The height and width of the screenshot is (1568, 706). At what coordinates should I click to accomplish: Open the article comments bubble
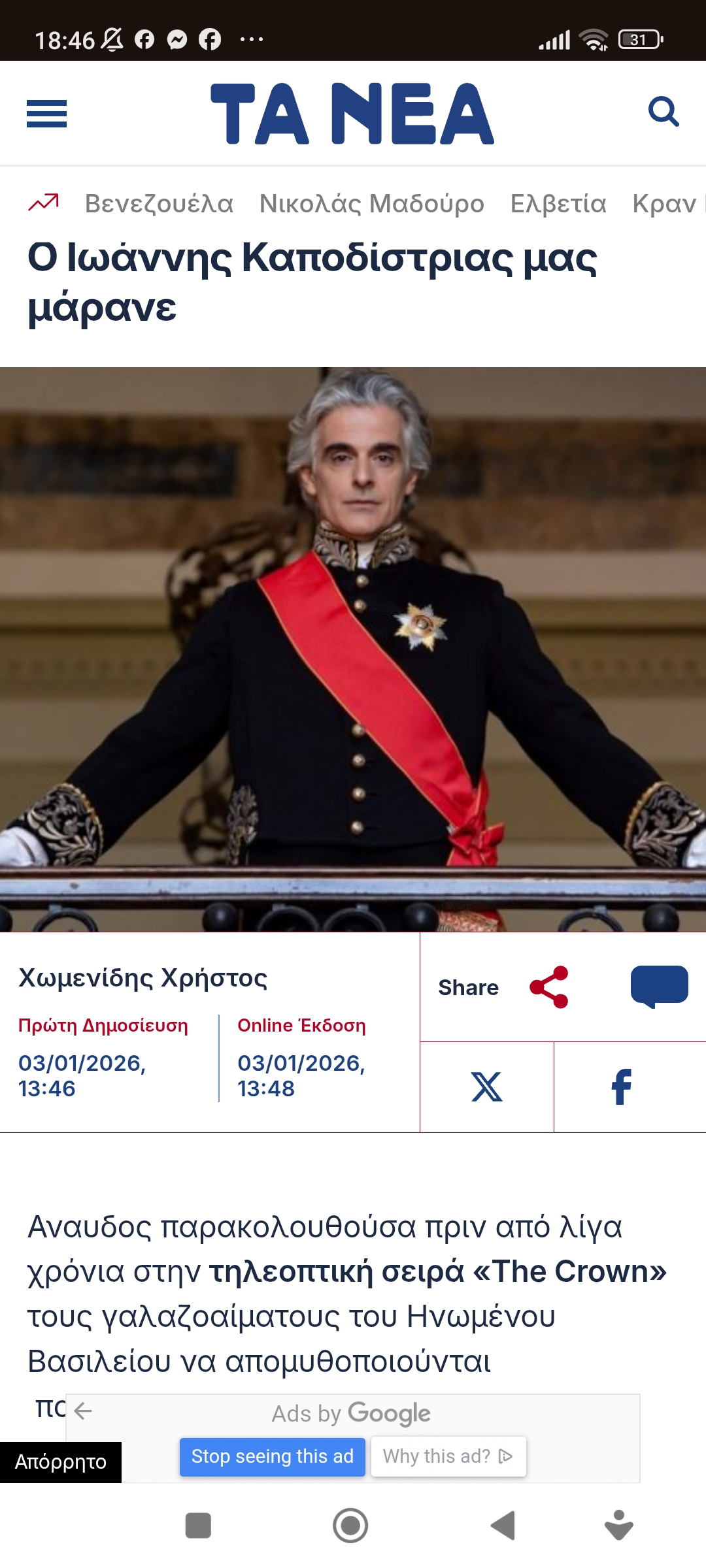(x=659, y=986)
